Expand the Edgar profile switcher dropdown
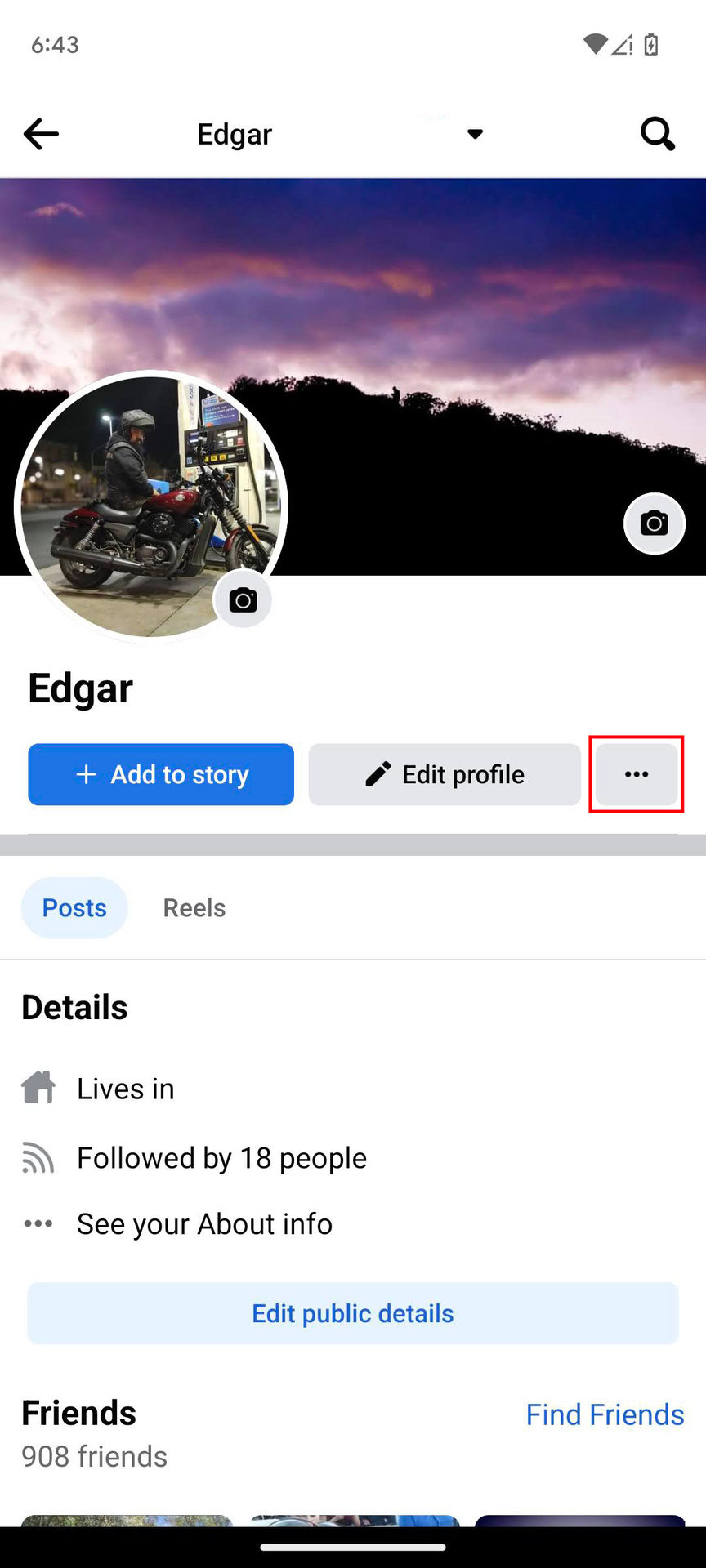Image resolution: width=706 pixels, height=1568 pixels. click(475, 134)
